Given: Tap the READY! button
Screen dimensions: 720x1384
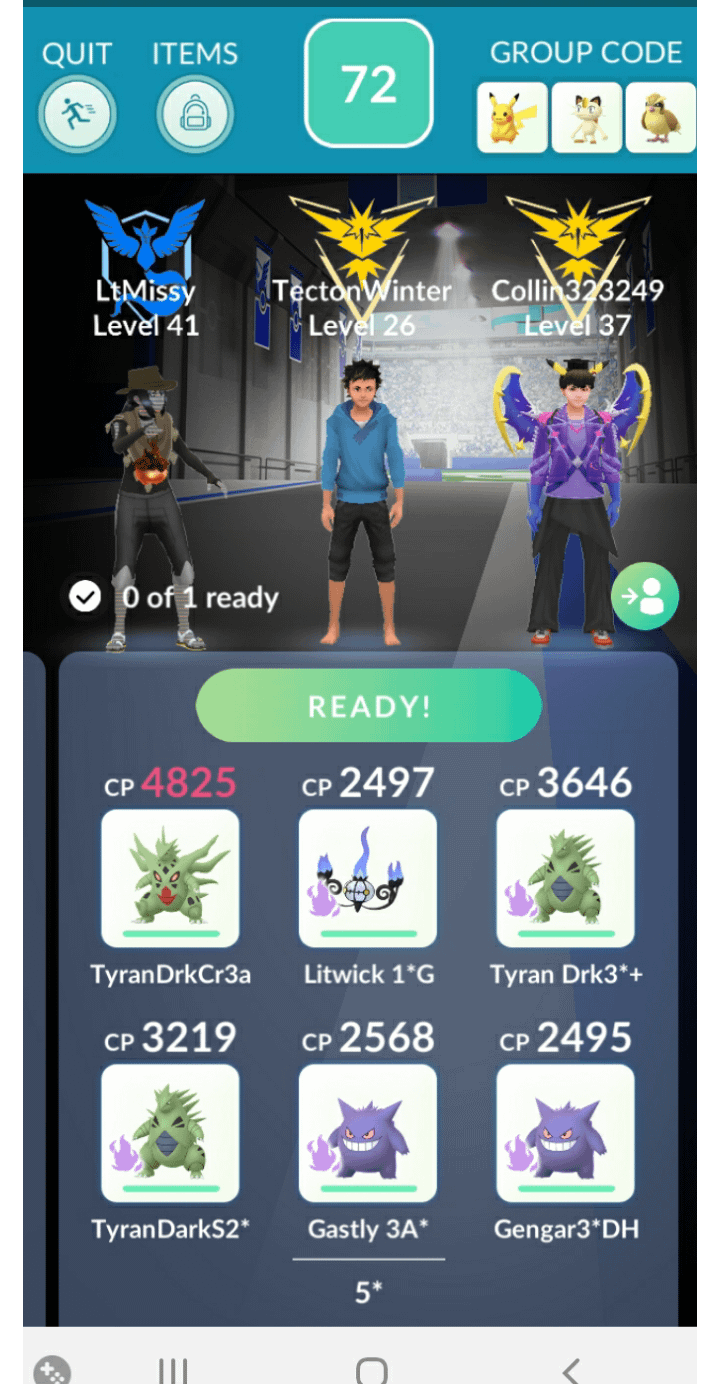Looking at the screenshot, I should (x=368, y=706).
